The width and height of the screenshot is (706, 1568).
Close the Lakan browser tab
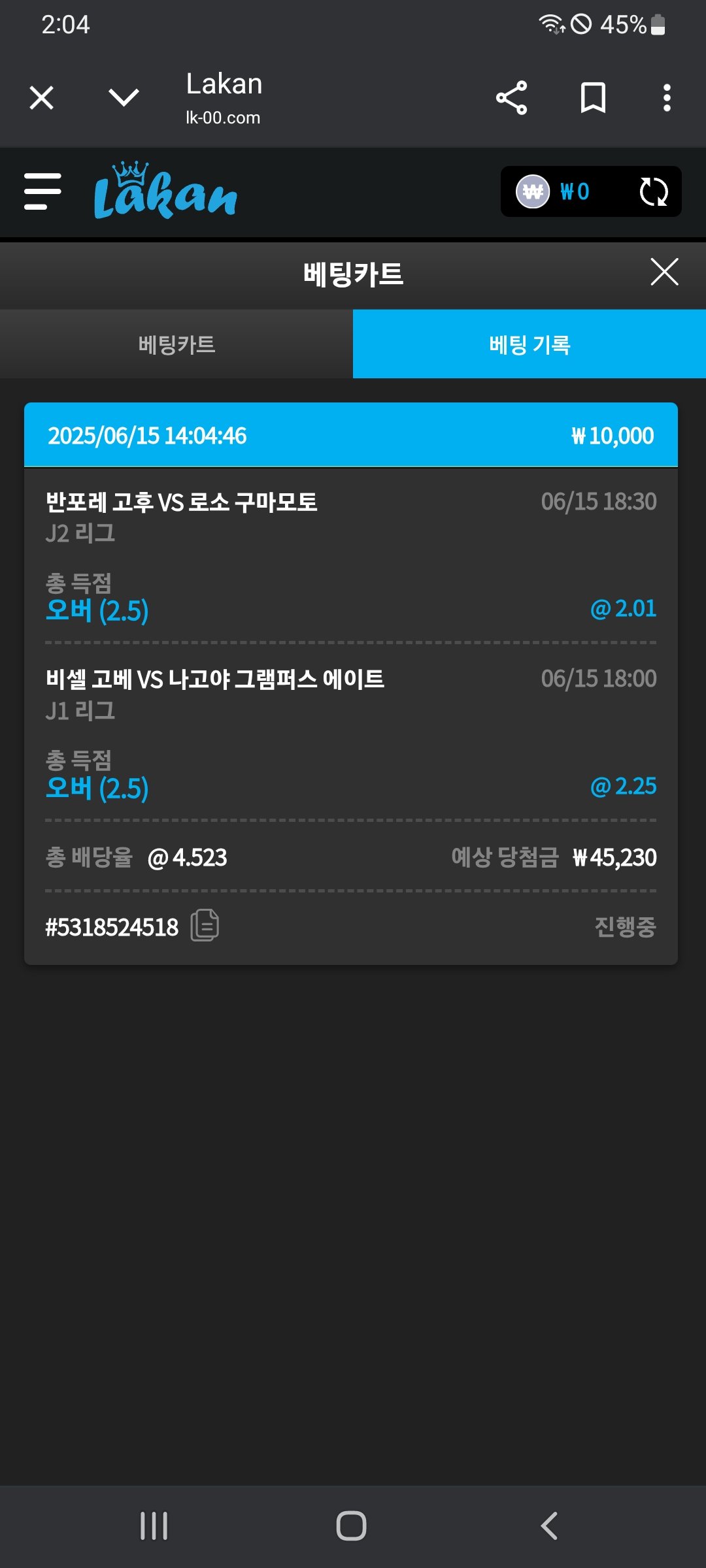[42, 99]
